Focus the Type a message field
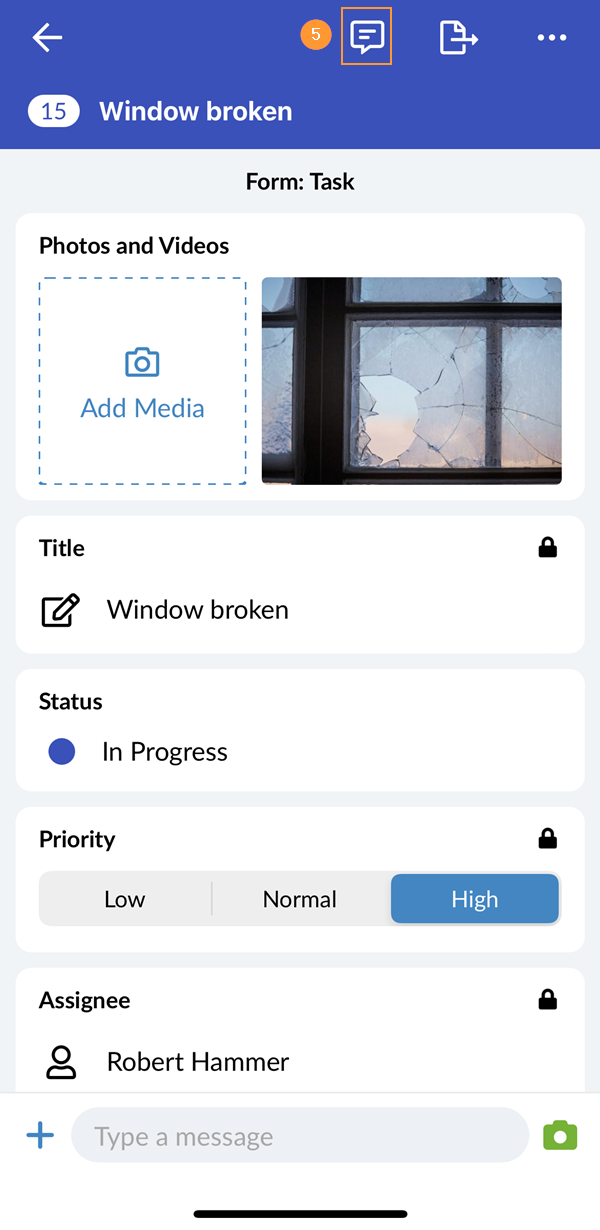Image resolution: width=600 pixels, height=1230 pixels. pos(299,1136)
